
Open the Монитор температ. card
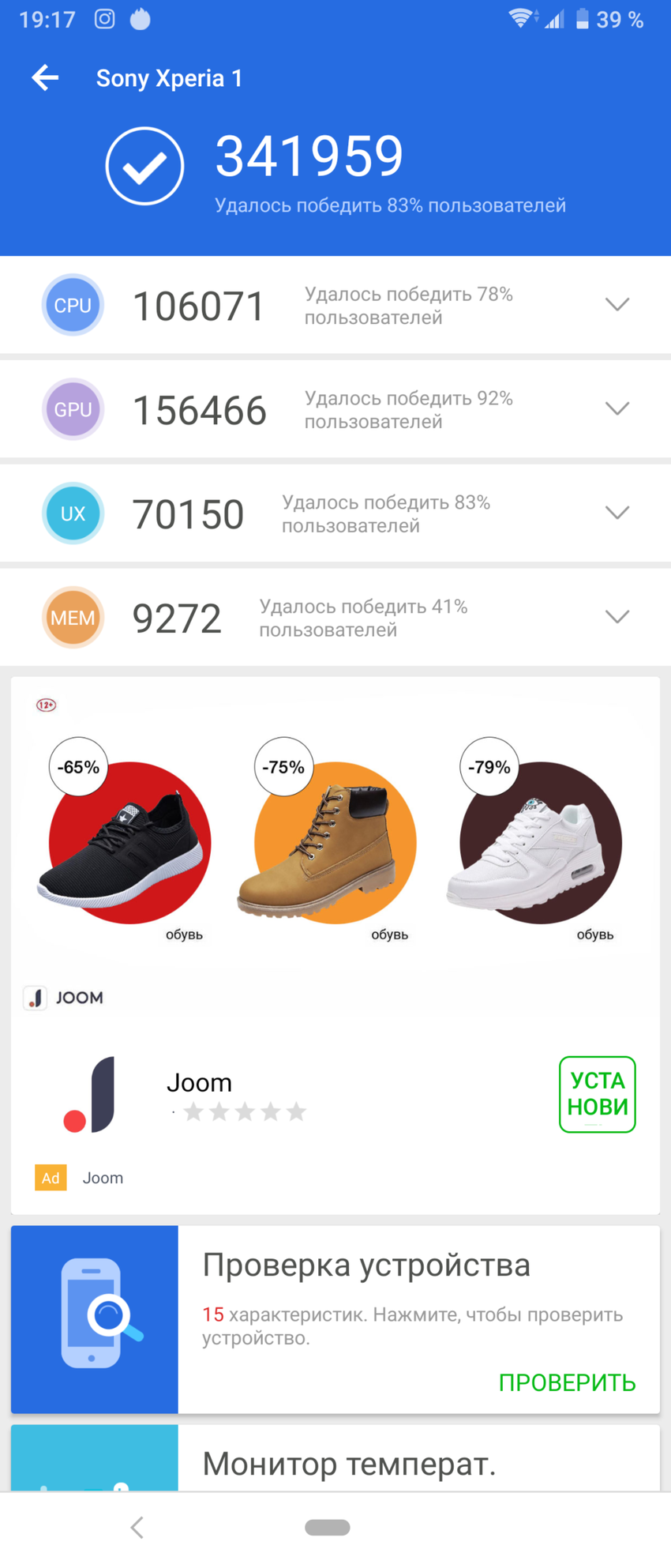(347, 1463)
